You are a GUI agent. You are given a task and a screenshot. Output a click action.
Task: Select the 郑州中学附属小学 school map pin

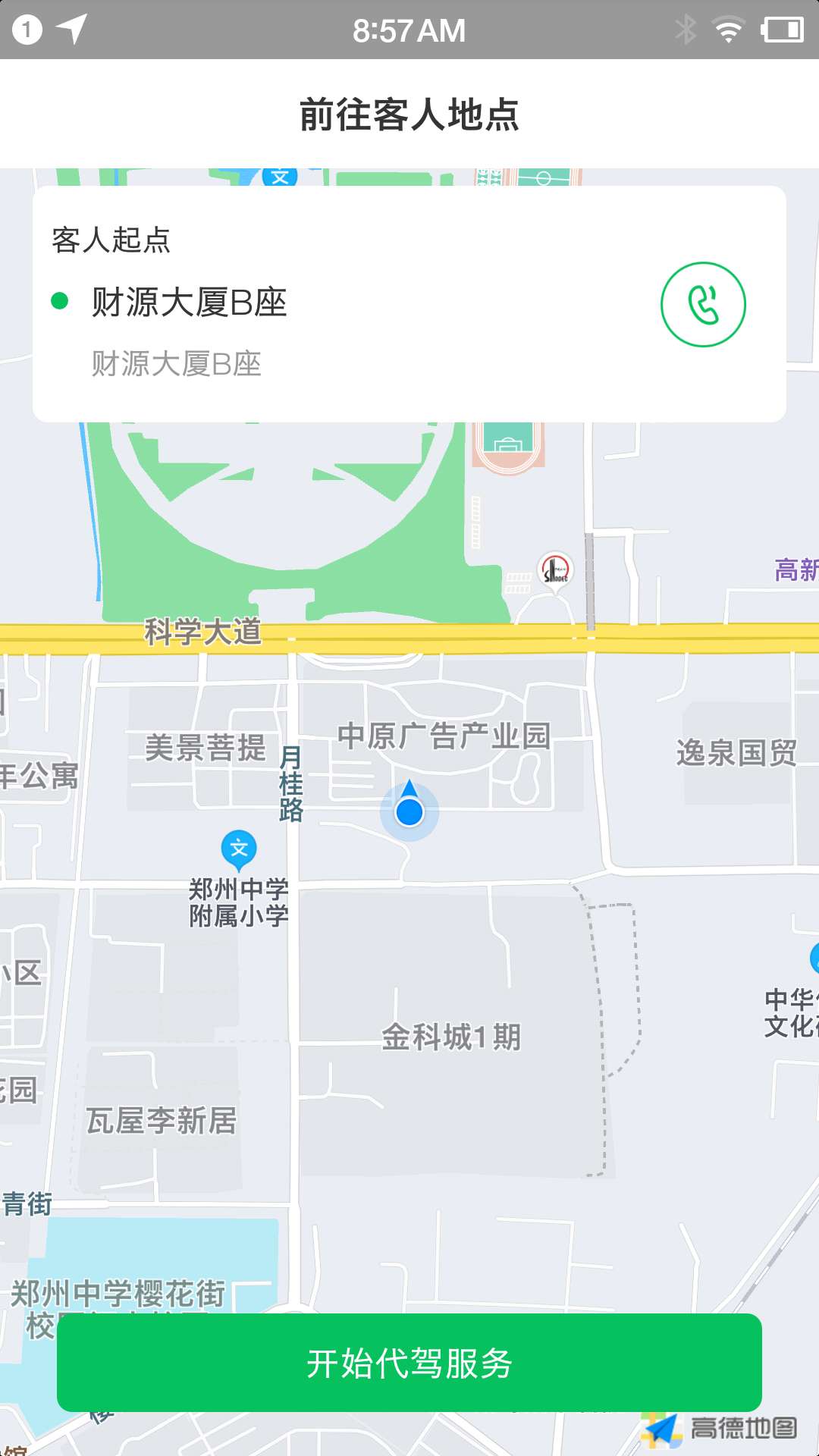(237, 851)
